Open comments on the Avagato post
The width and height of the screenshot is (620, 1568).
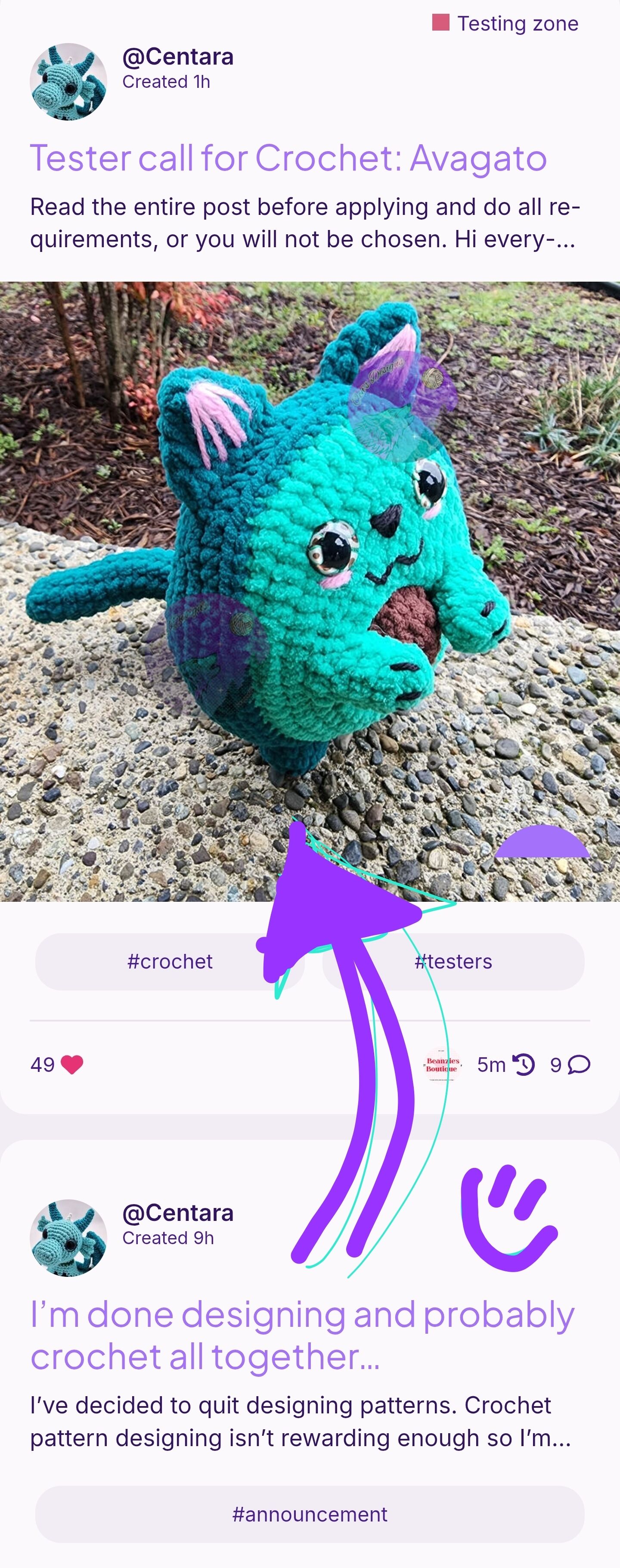(x=570, y=1065)
